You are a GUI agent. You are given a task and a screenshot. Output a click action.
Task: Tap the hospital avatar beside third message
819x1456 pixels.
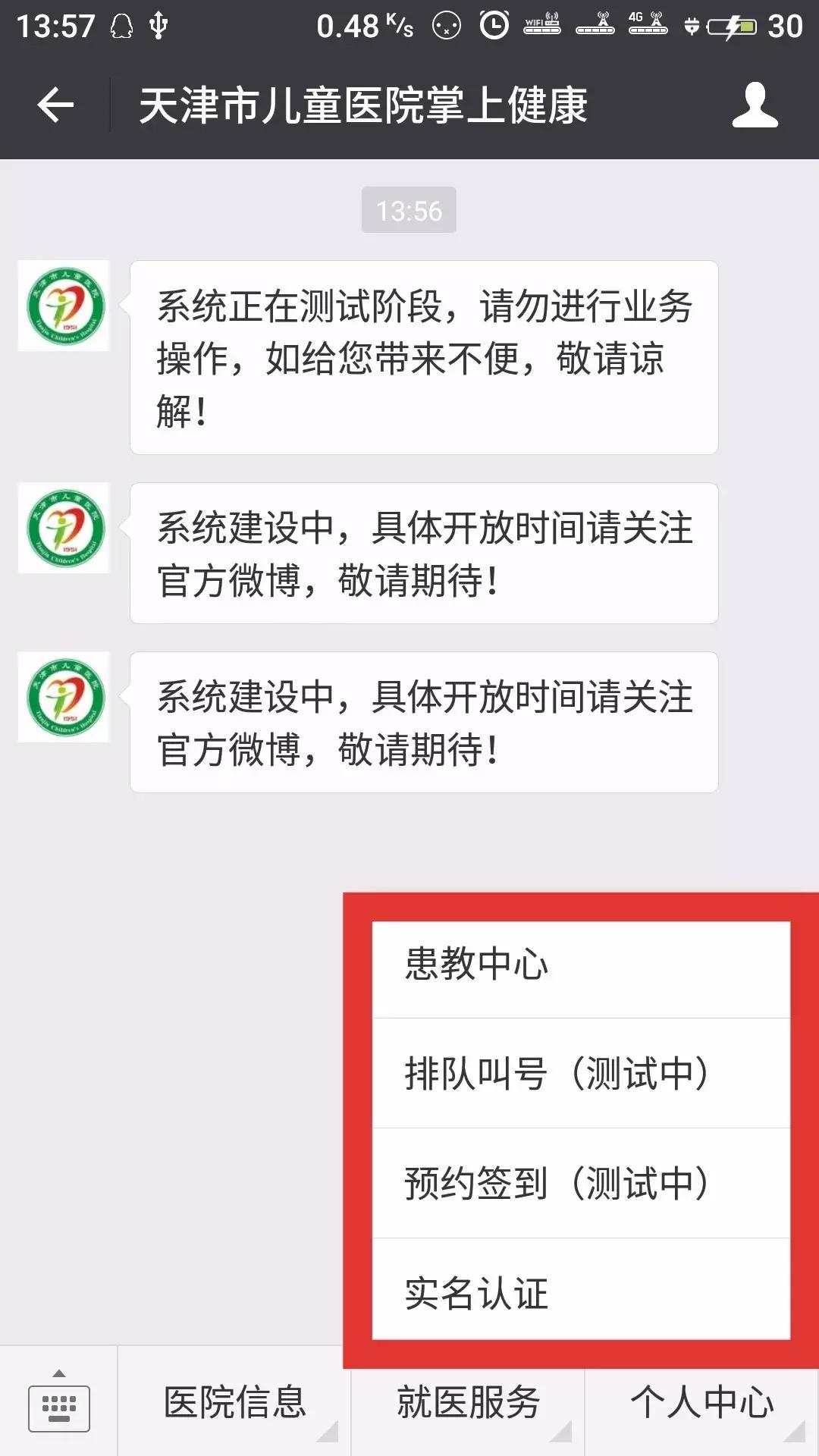(64, 697)
